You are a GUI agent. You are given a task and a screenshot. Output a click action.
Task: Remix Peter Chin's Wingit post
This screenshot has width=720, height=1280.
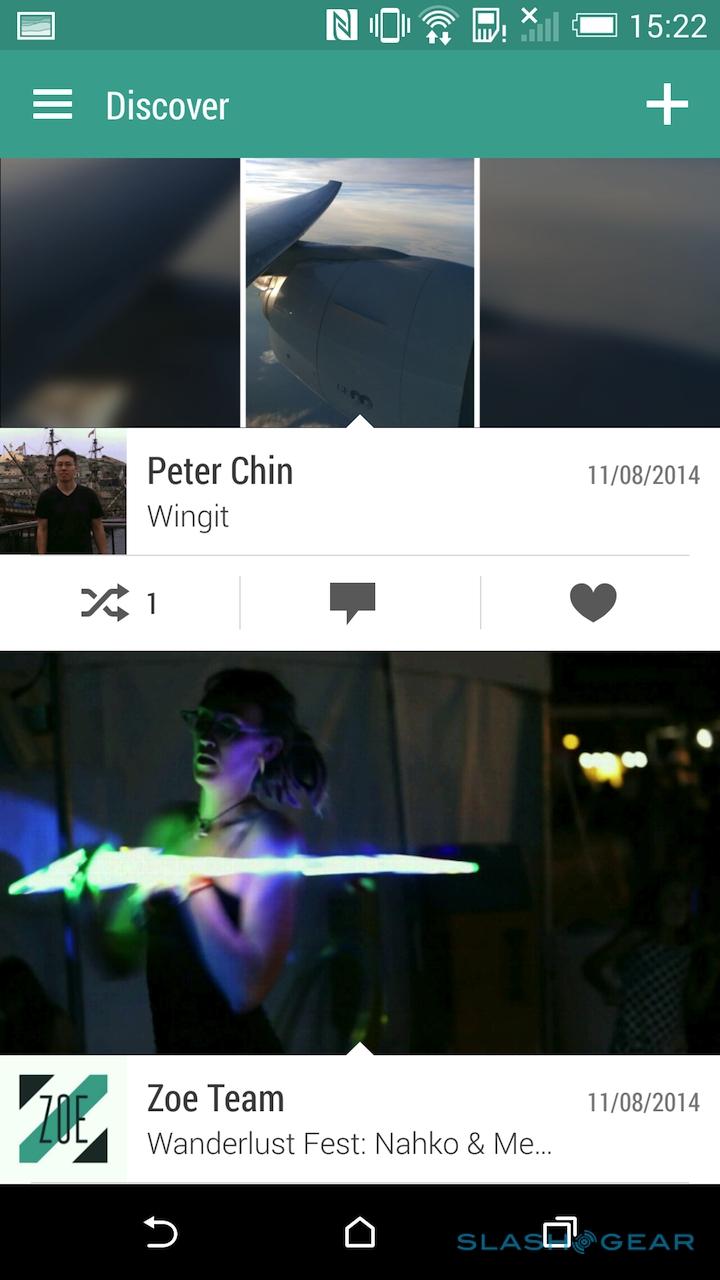tap(106, 603)
